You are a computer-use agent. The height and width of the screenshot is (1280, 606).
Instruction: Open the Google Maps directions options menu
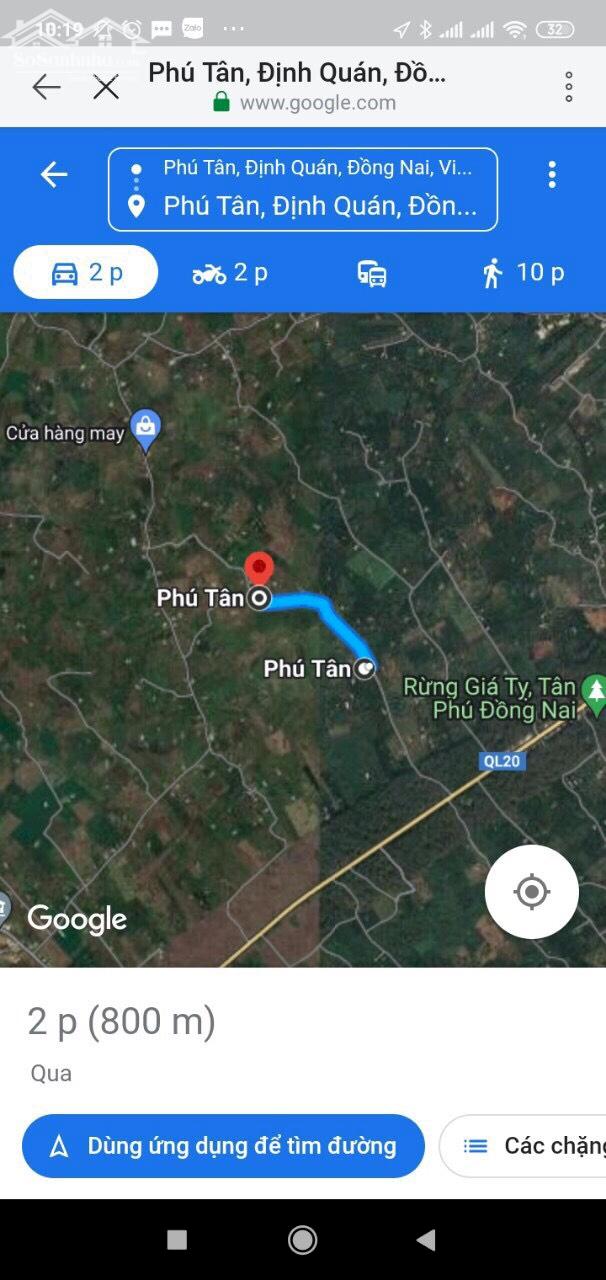(551, 175)
